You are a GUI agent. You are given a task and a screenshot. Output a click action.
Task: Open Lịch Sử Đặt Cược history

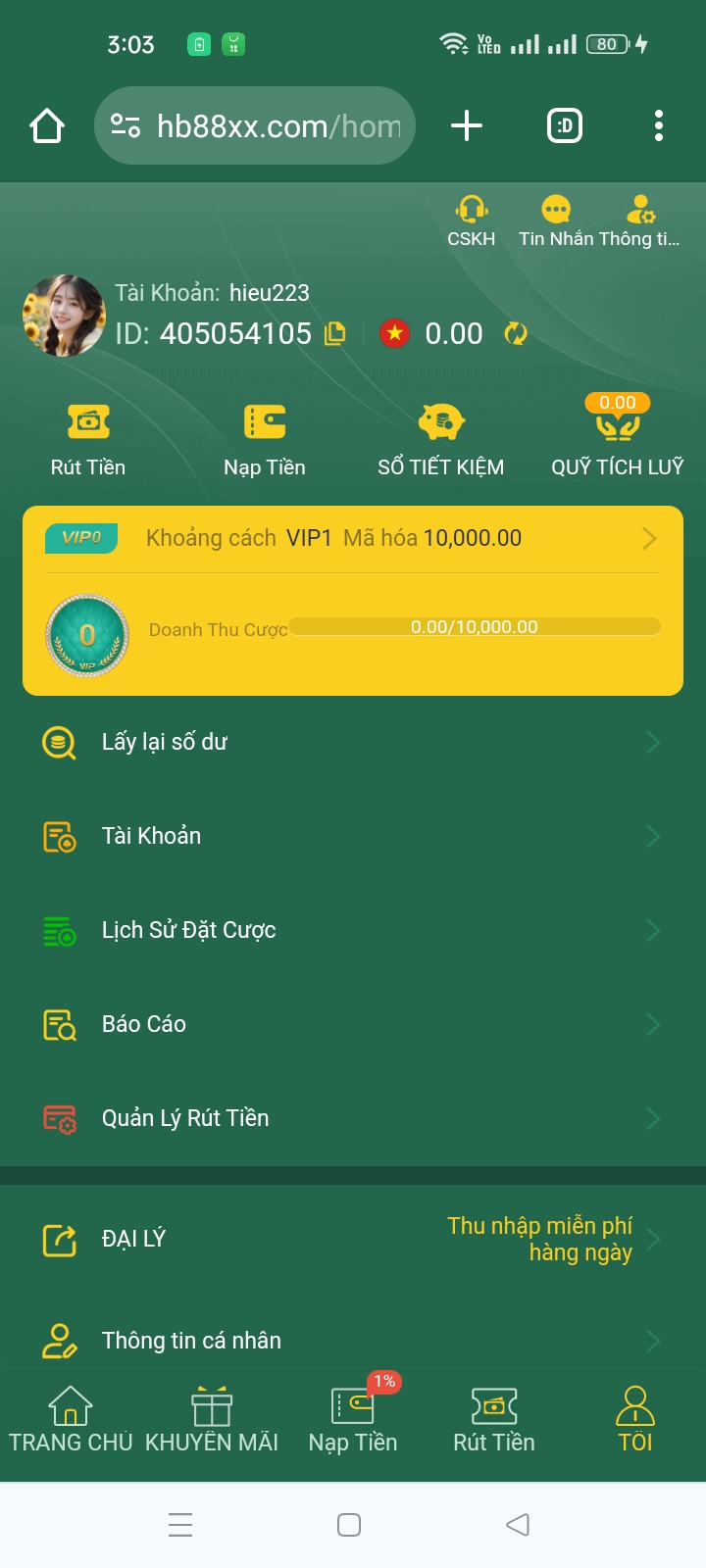pyautogui.click(x=353, y=931)
